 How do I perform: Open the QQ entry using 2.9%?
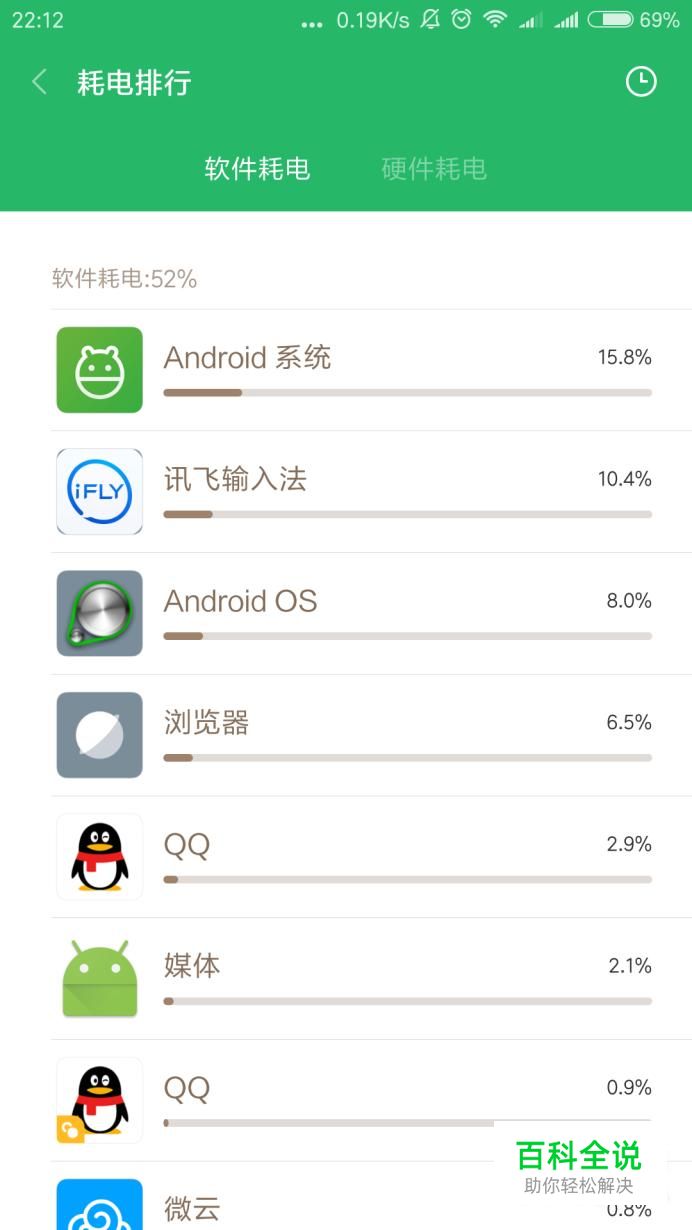pyautogui.click(x=370, y=857)
